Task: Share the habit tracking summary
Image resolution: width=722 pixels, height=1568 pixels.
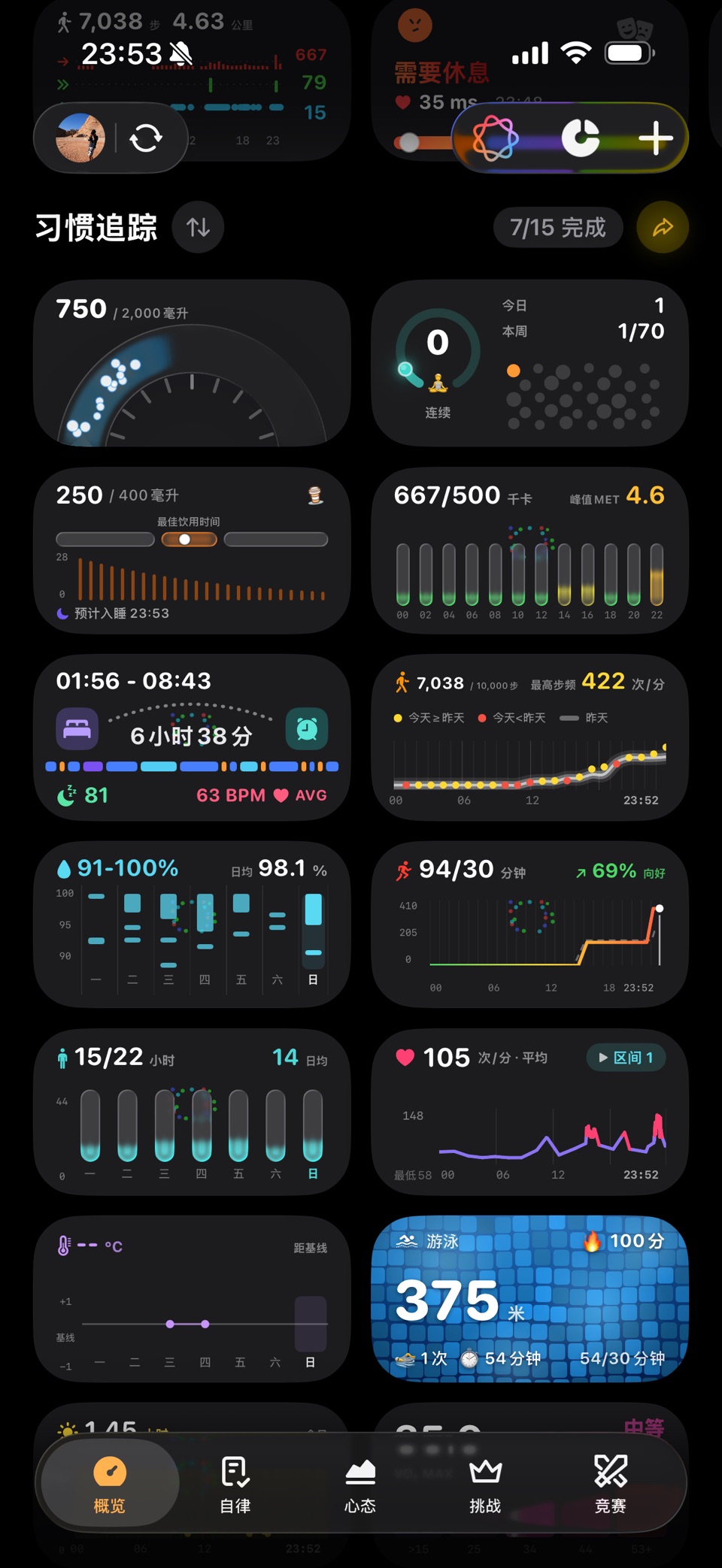Action: 663,227
